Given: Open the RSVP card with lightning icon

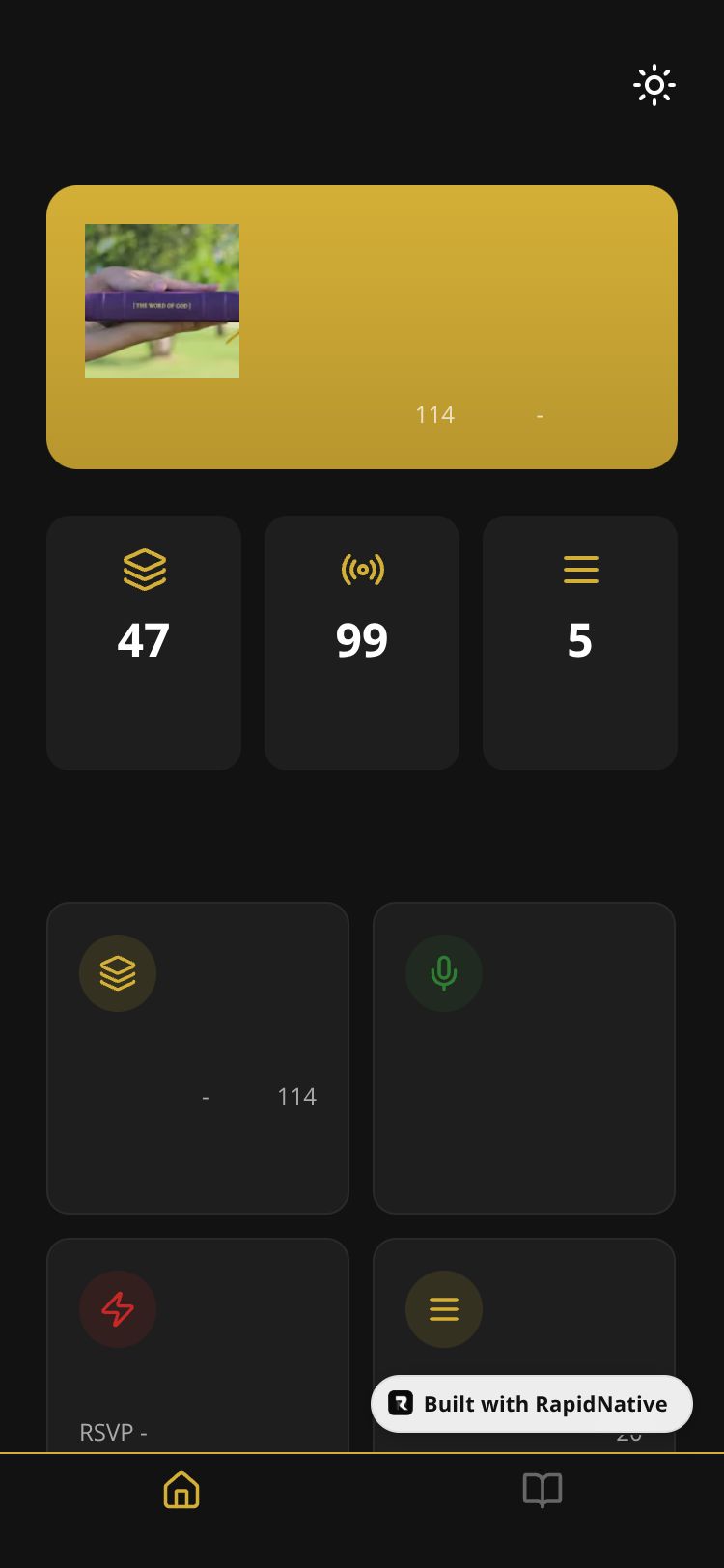Looking at the screenshot, I should pyautogui.click(x=198, y=1342).
